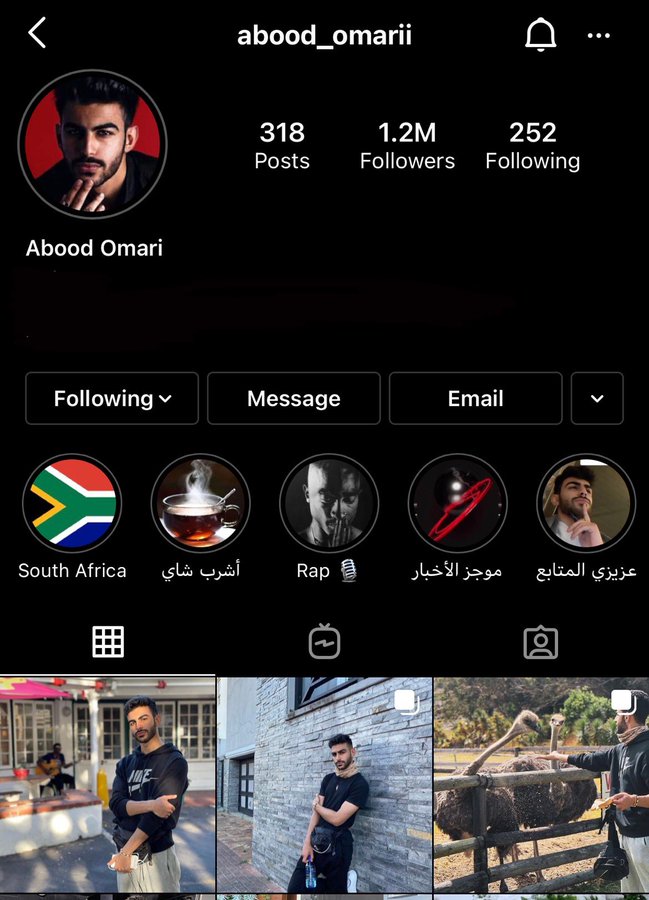Open the post by the grey brick wall

[x=324, y=785]
